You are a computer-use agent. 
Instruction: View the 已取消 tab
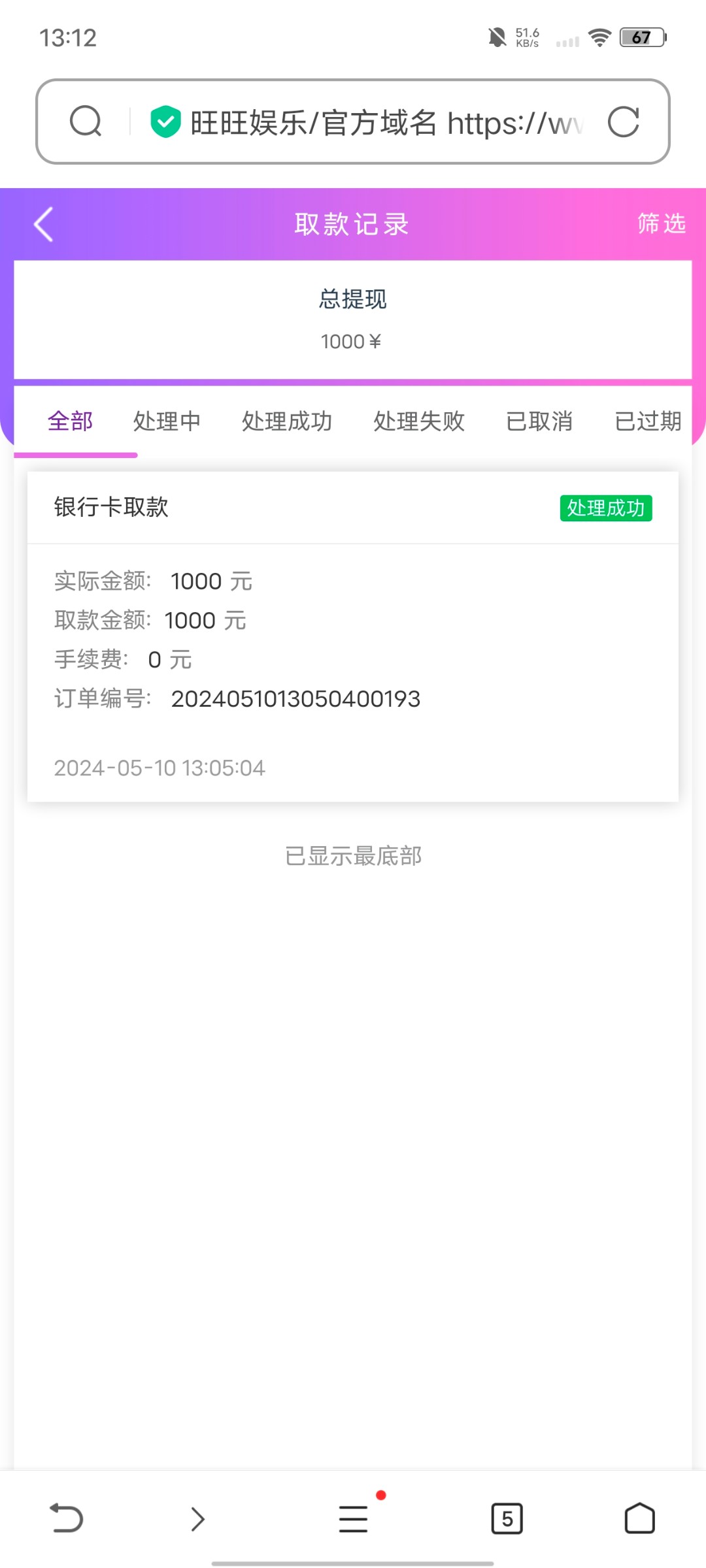(x=539, y=421)
